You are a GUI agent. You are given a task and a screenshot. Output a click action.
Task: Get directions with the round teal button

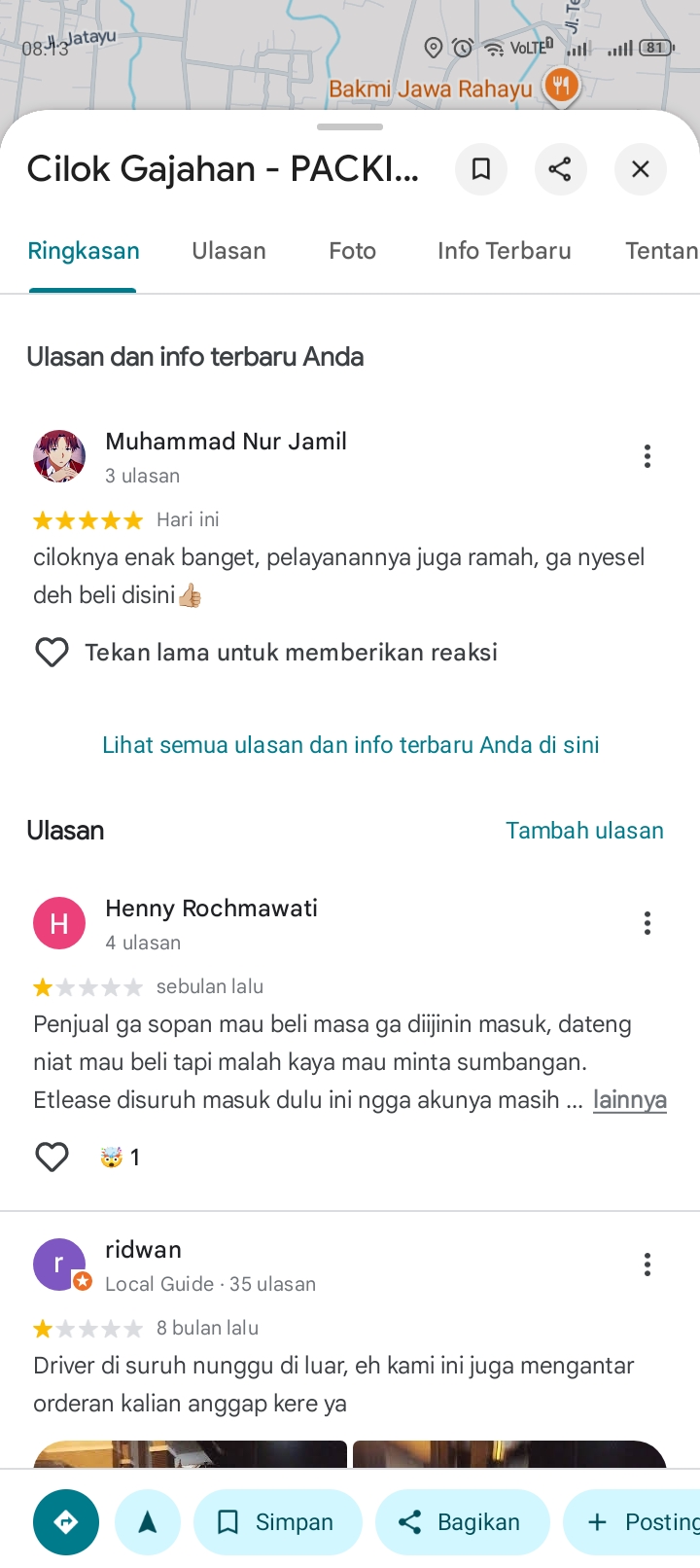coord(66,1522)
